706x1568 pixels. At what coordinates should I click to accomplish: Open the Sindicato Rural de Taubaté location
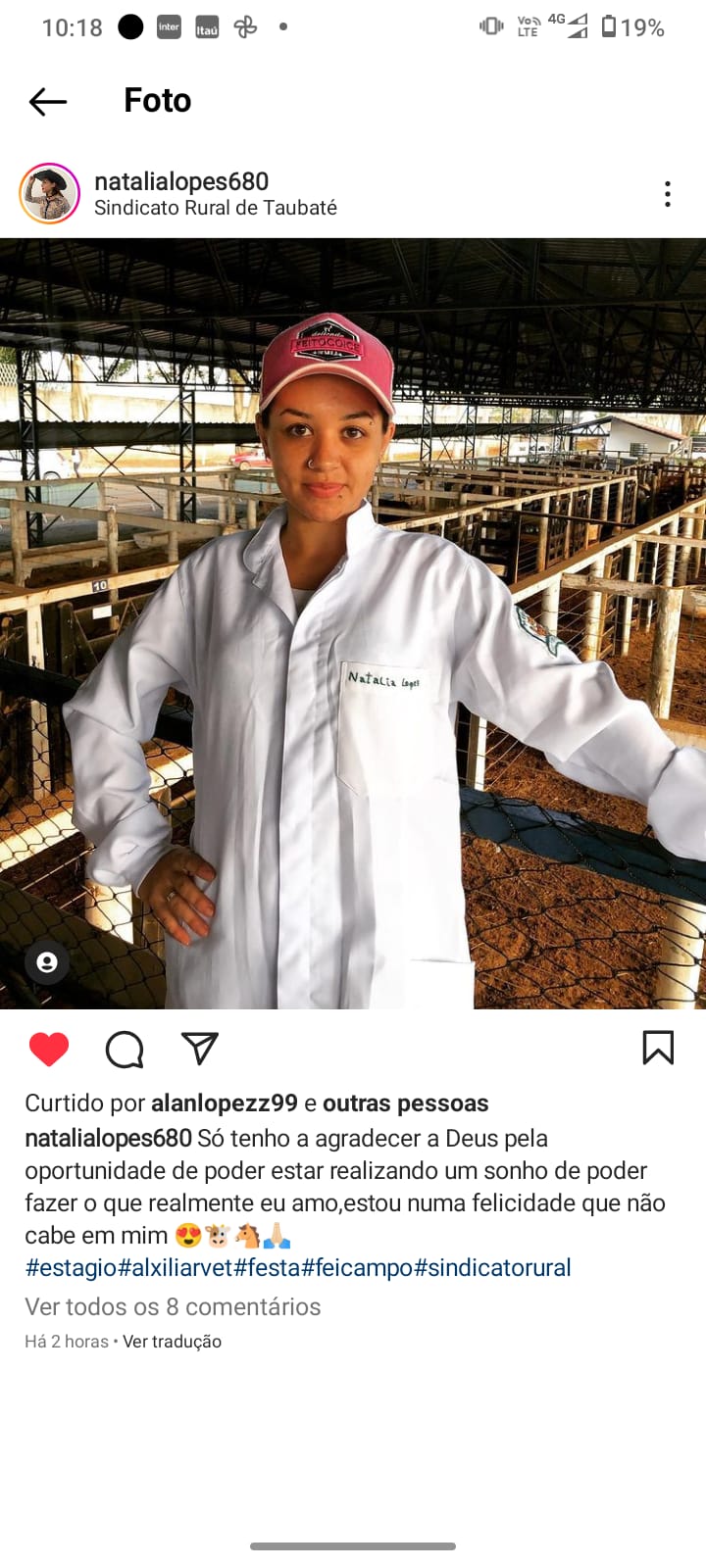[216, 208]
